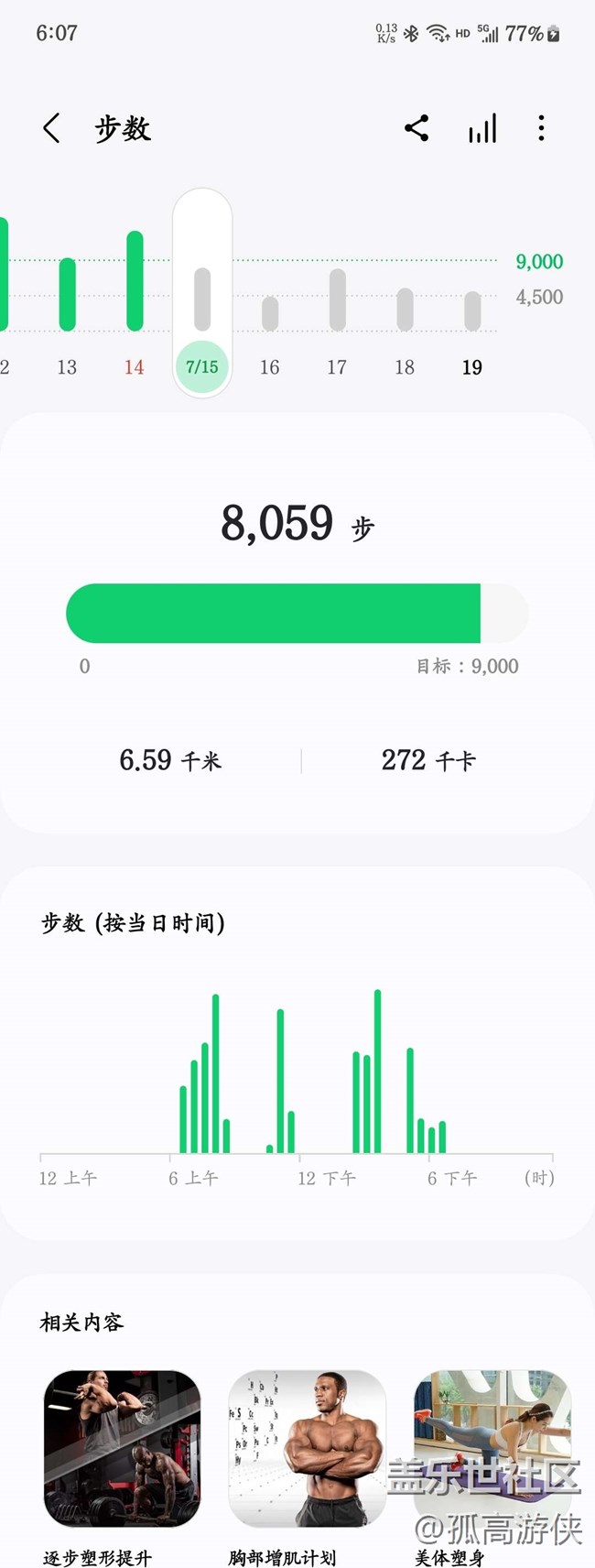The height and width of the screenshot is (1568, 595).
Task: Open the 胸部增肌计划 workout card
Action: point(307,1449)
